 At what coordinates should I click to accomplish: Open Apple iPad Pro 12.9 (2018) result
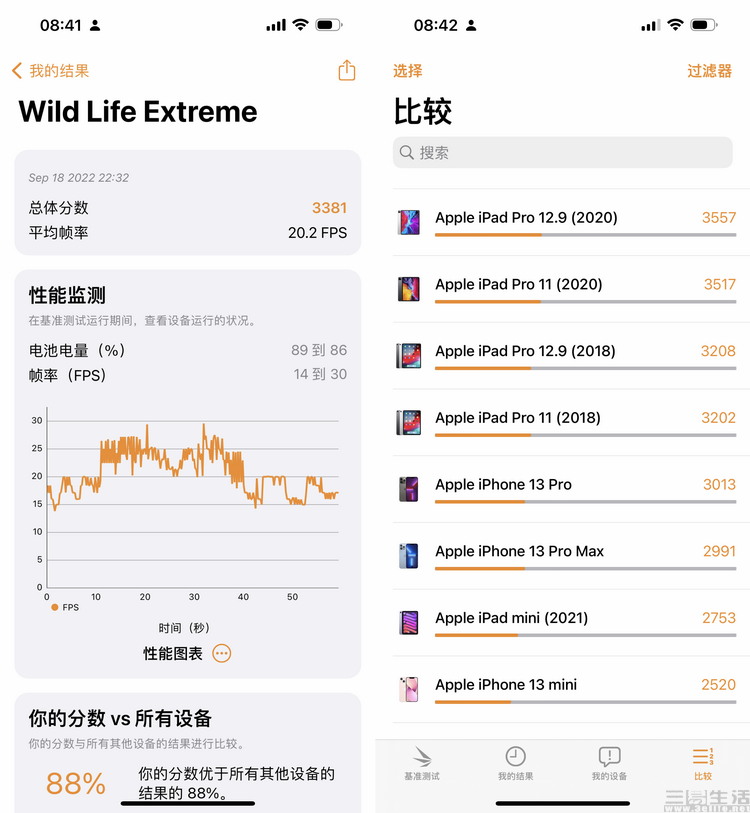click(565, 356)
